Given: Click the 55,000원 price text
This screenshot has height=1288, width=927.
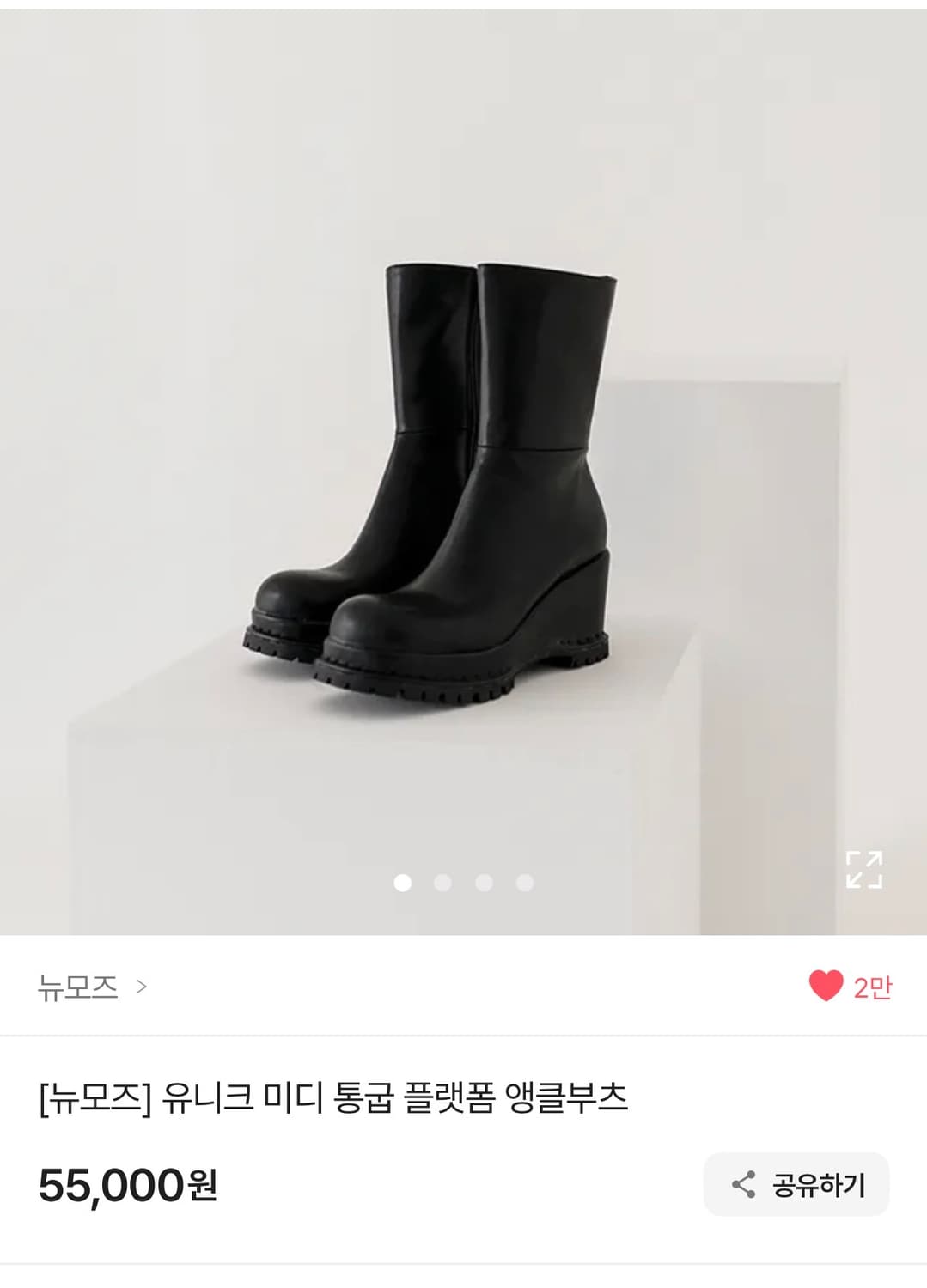Looking at the screenshot, I should pyautogui.click(x=124, y=1182).
